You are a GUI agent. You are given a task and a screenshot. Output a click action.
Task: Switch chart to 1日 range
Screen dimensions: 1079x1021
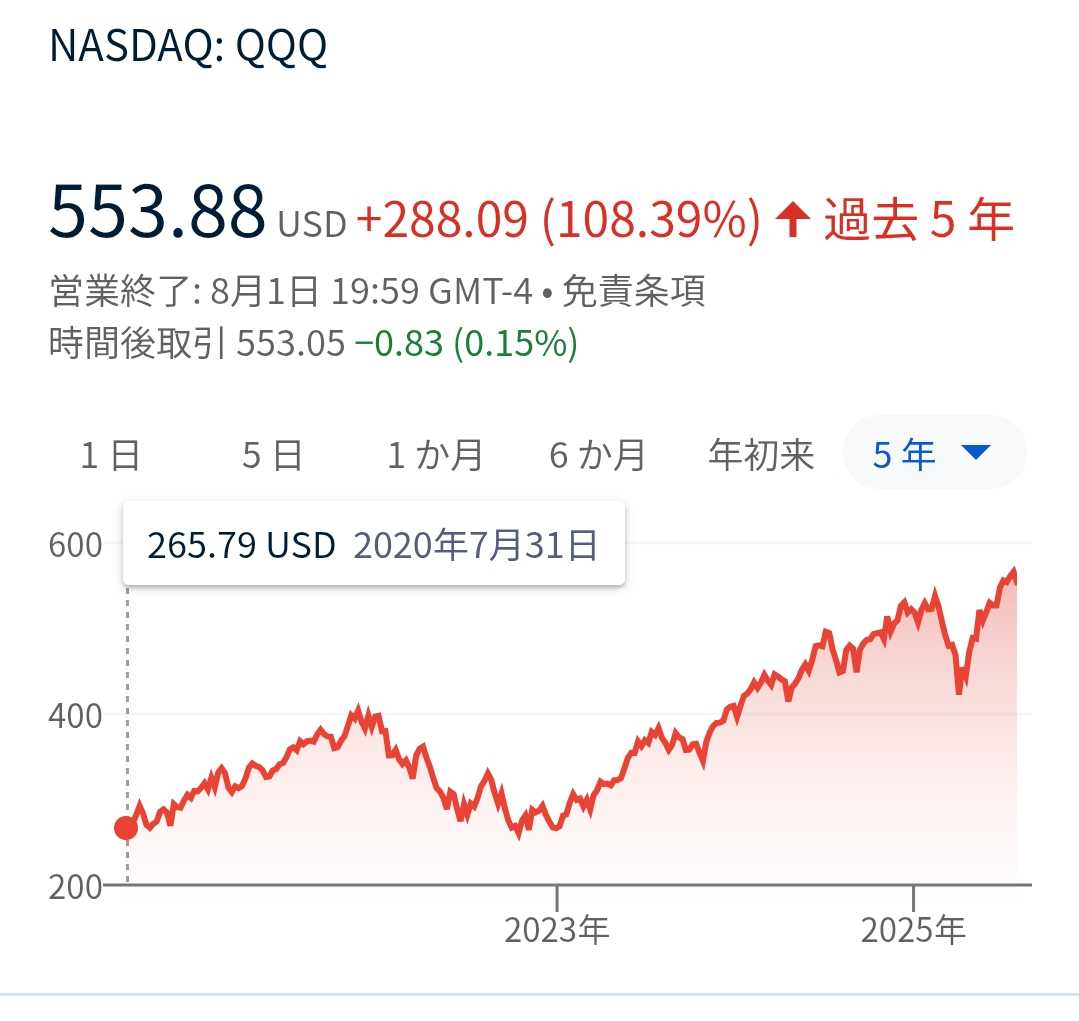[111, 455]
